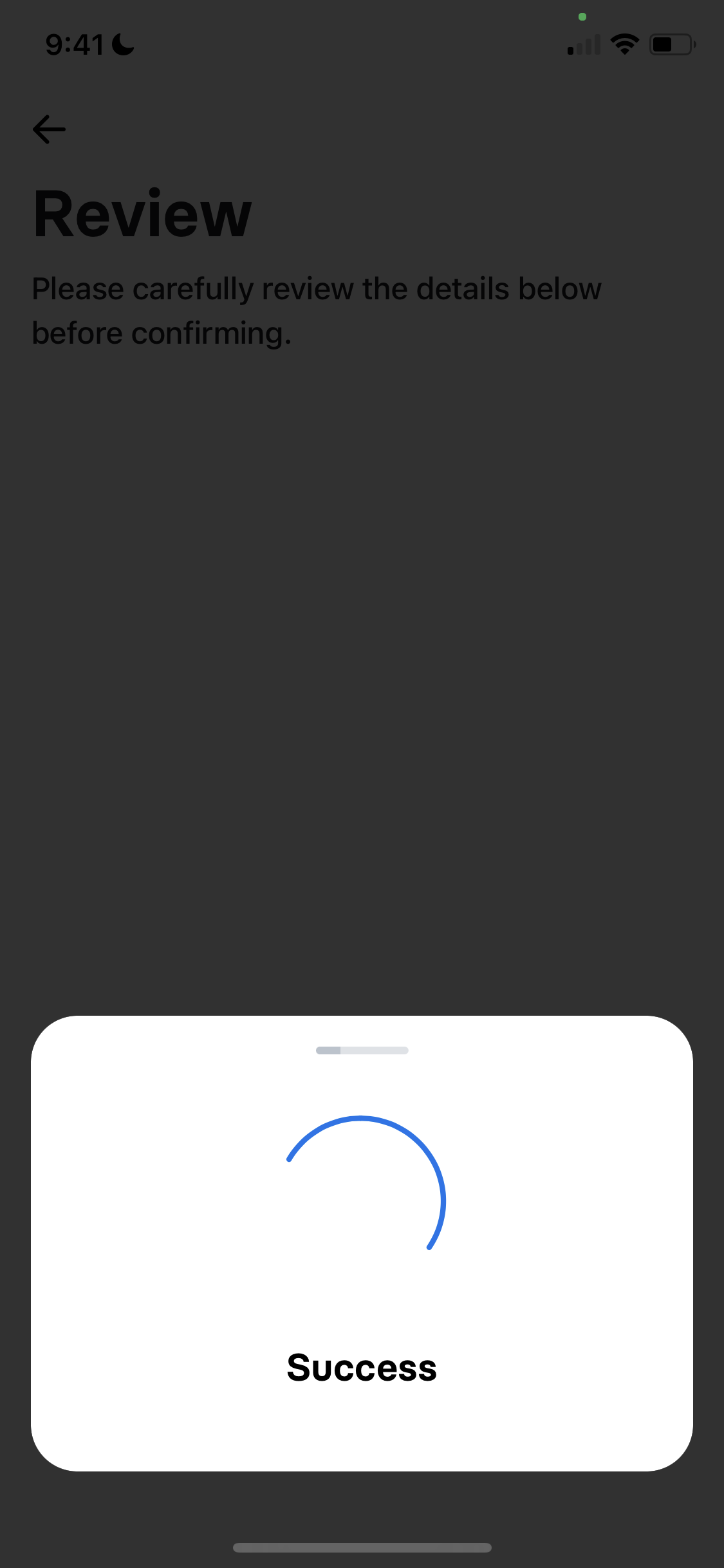
Task: Click the dimmed background overlay
Action: click(362, 644)
